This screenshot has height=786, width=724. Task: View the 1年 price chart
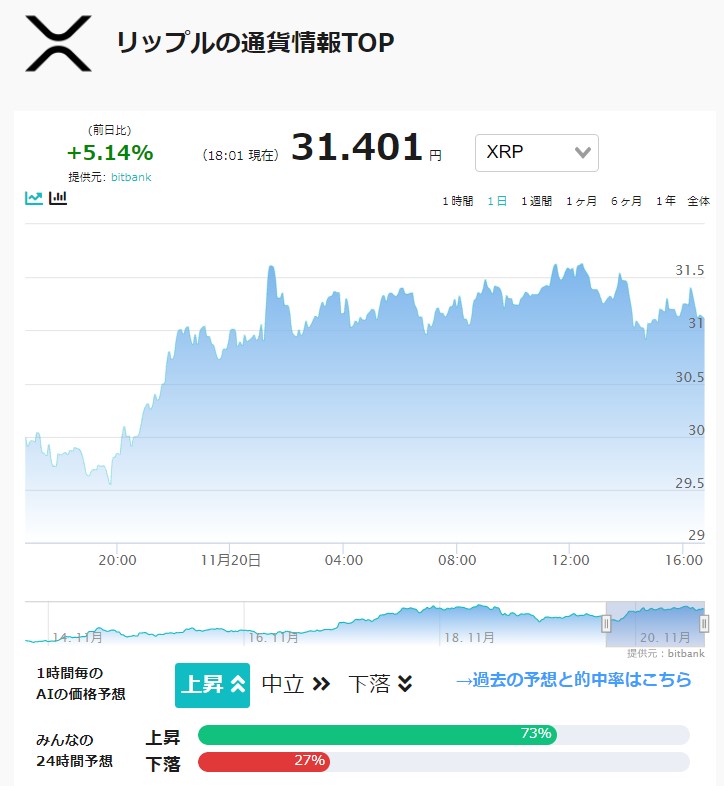[666, 201]
